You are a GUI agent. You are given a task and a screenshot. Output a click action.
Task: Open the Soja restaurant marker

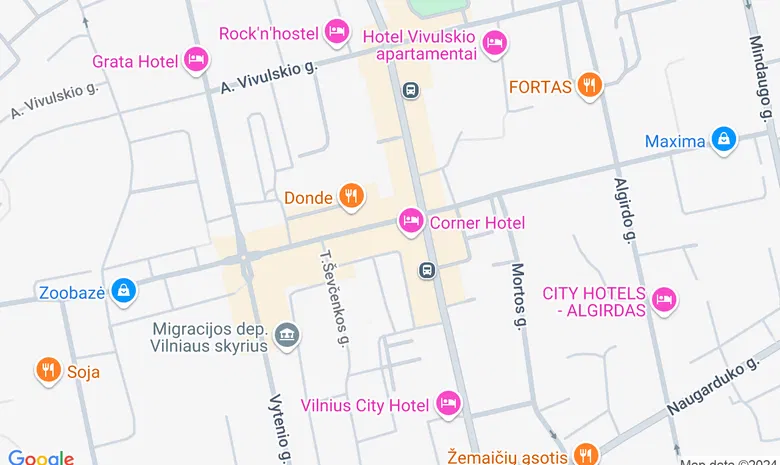pos(48,372)
